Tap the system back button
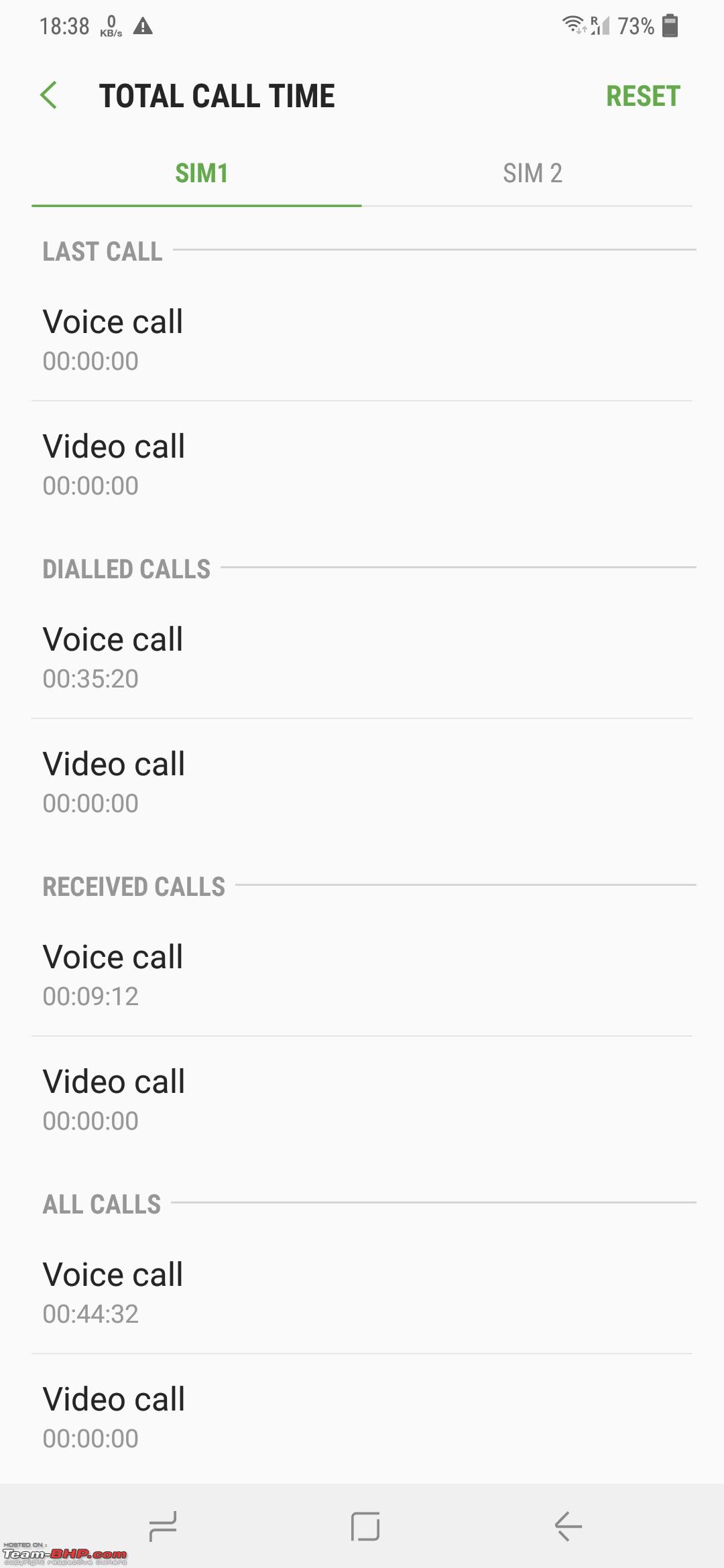The image size is (724, 1568). (x=568, y=1526)
